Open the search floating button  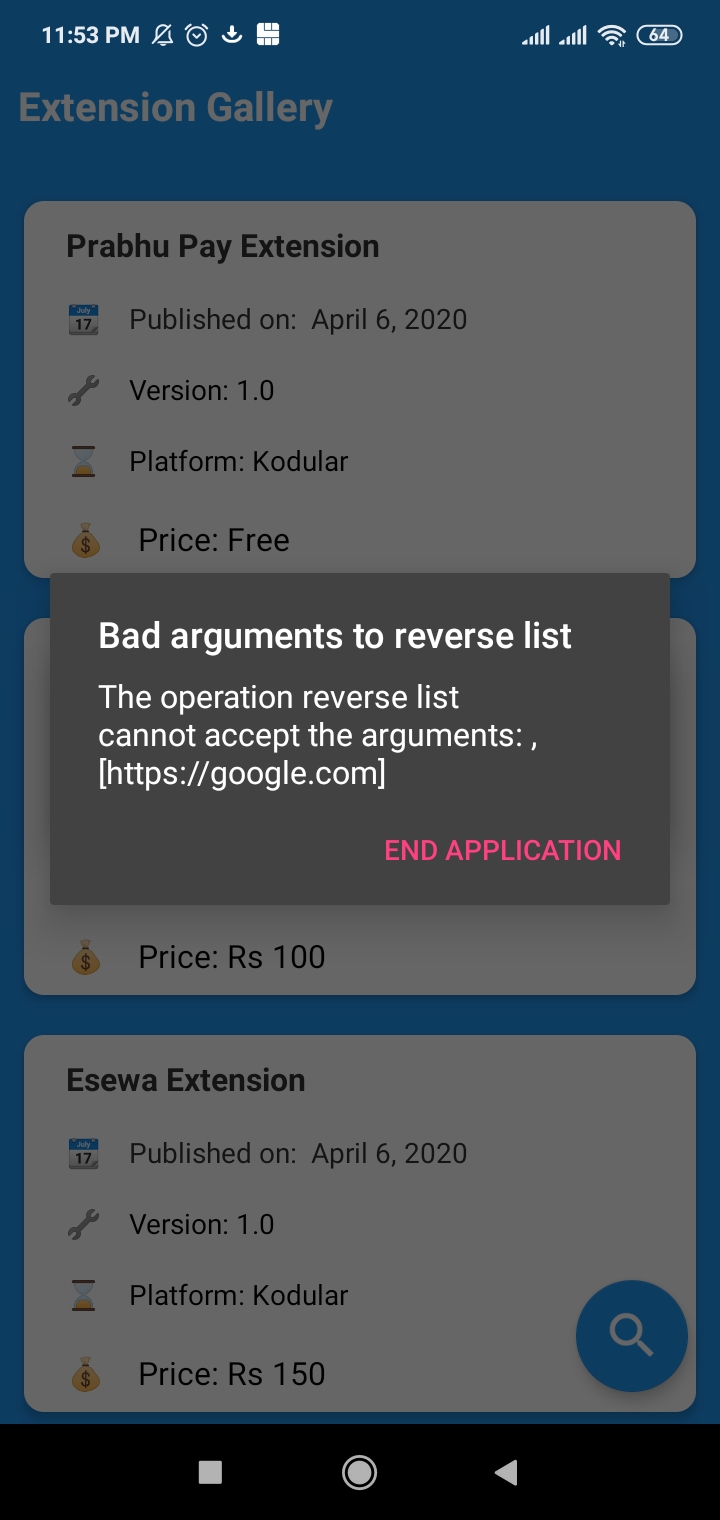(631, 1335)
